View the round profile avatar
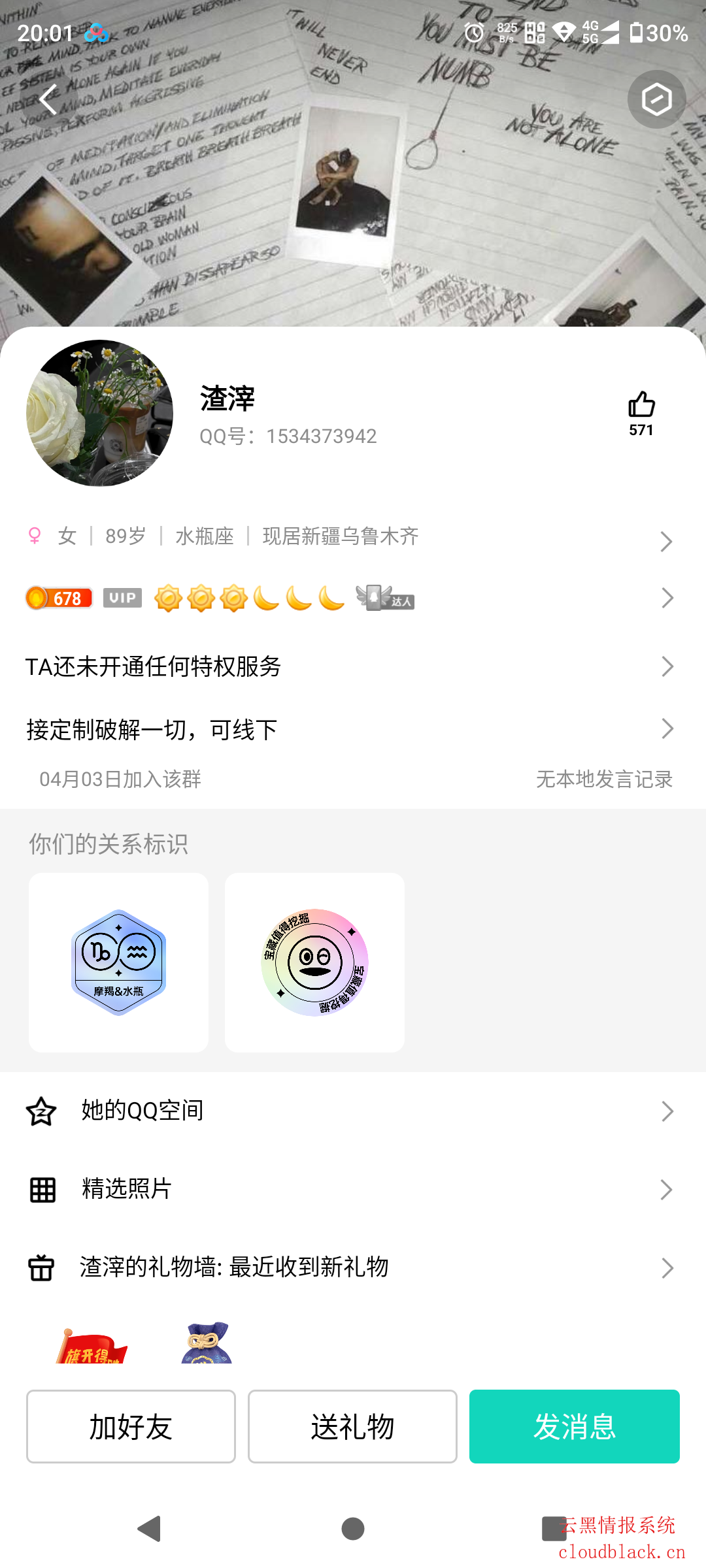This screenshot has height=1568, width=706. [x=99, y=413]
